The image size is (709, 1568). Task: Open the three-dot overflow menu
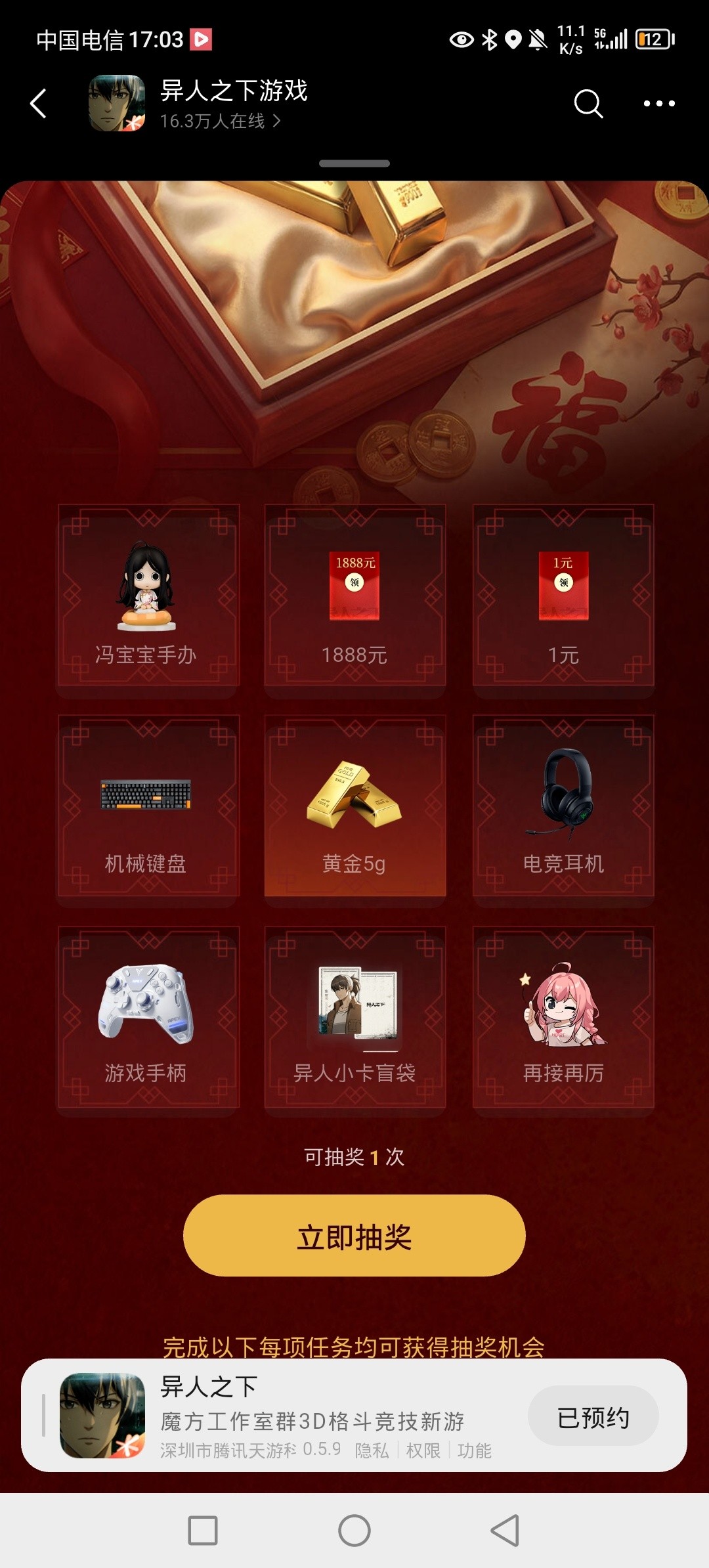tap(658, 104)
